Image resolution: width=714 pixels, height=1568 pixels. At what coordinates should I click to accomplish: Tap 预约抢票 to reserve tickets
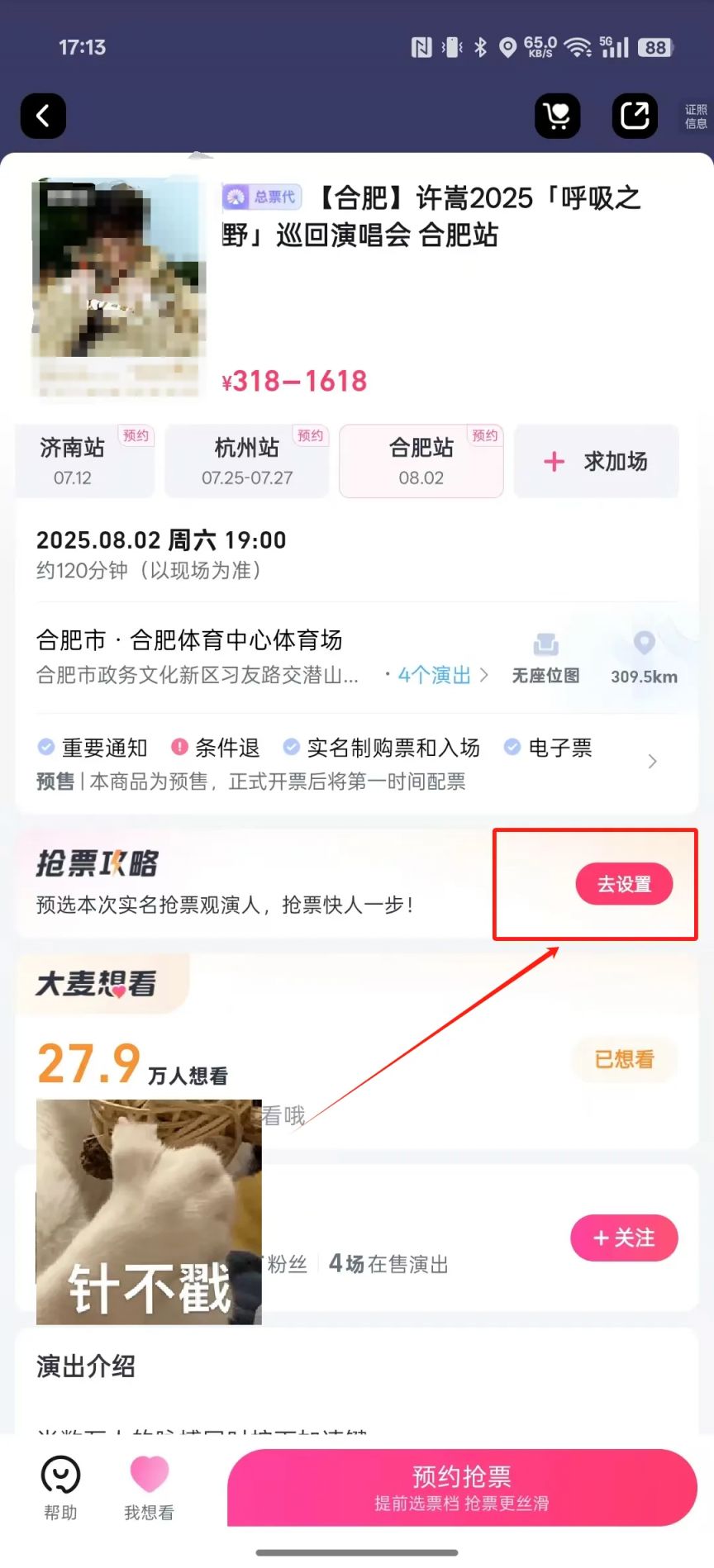tap(462, 1487)
